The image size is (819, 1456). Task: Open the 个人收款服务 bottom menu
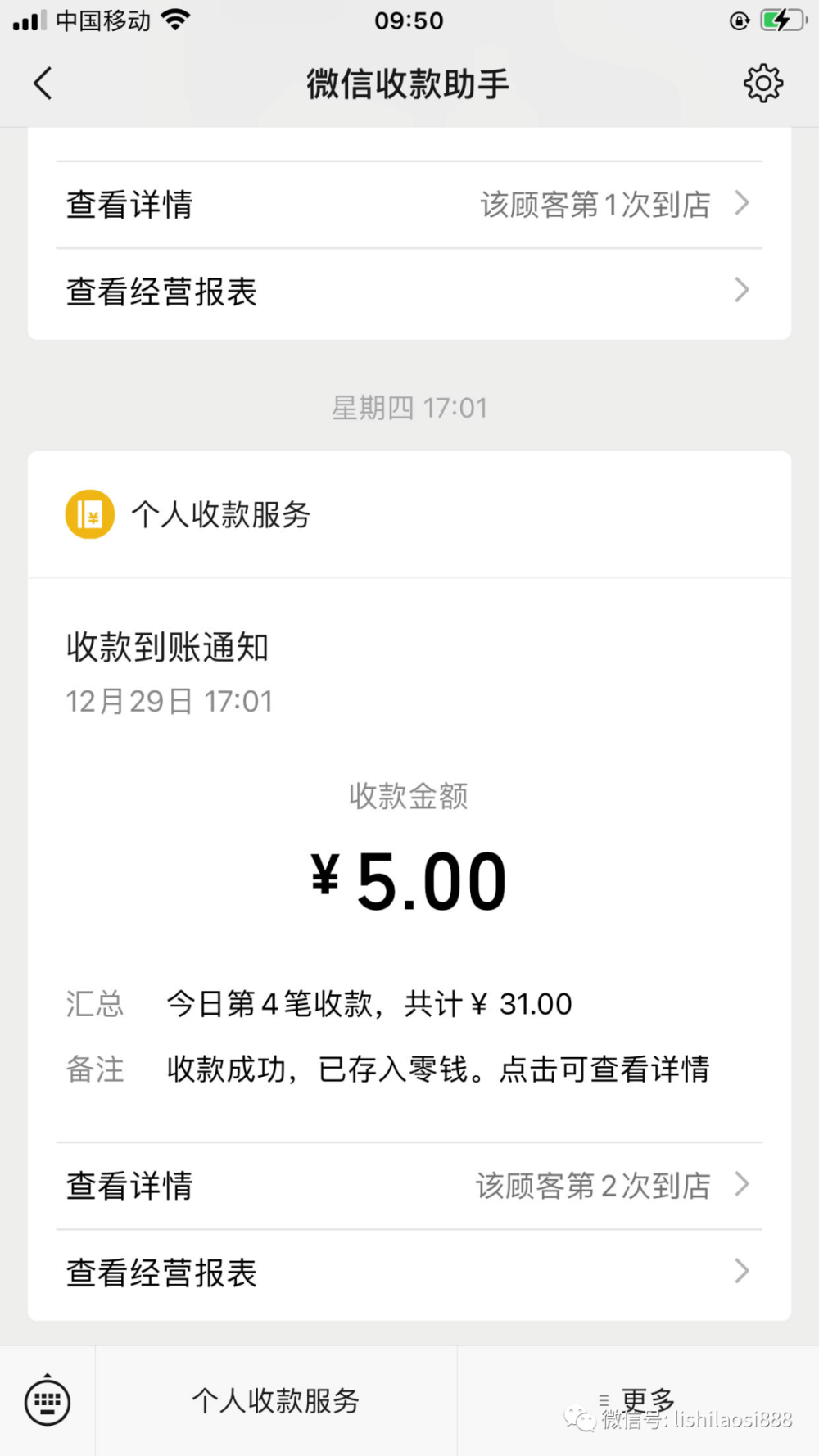(x=276, y=1401)
